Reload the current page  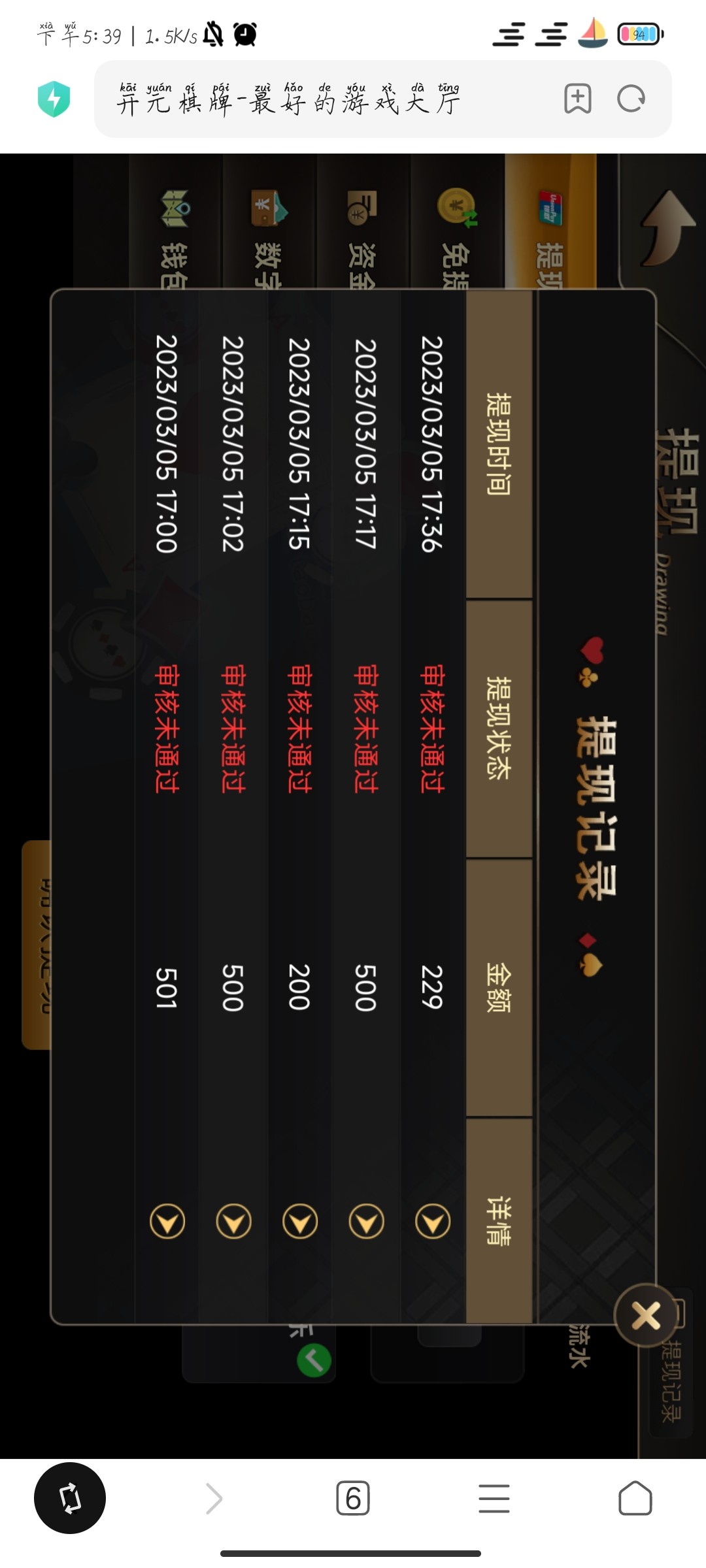(631, 99)
